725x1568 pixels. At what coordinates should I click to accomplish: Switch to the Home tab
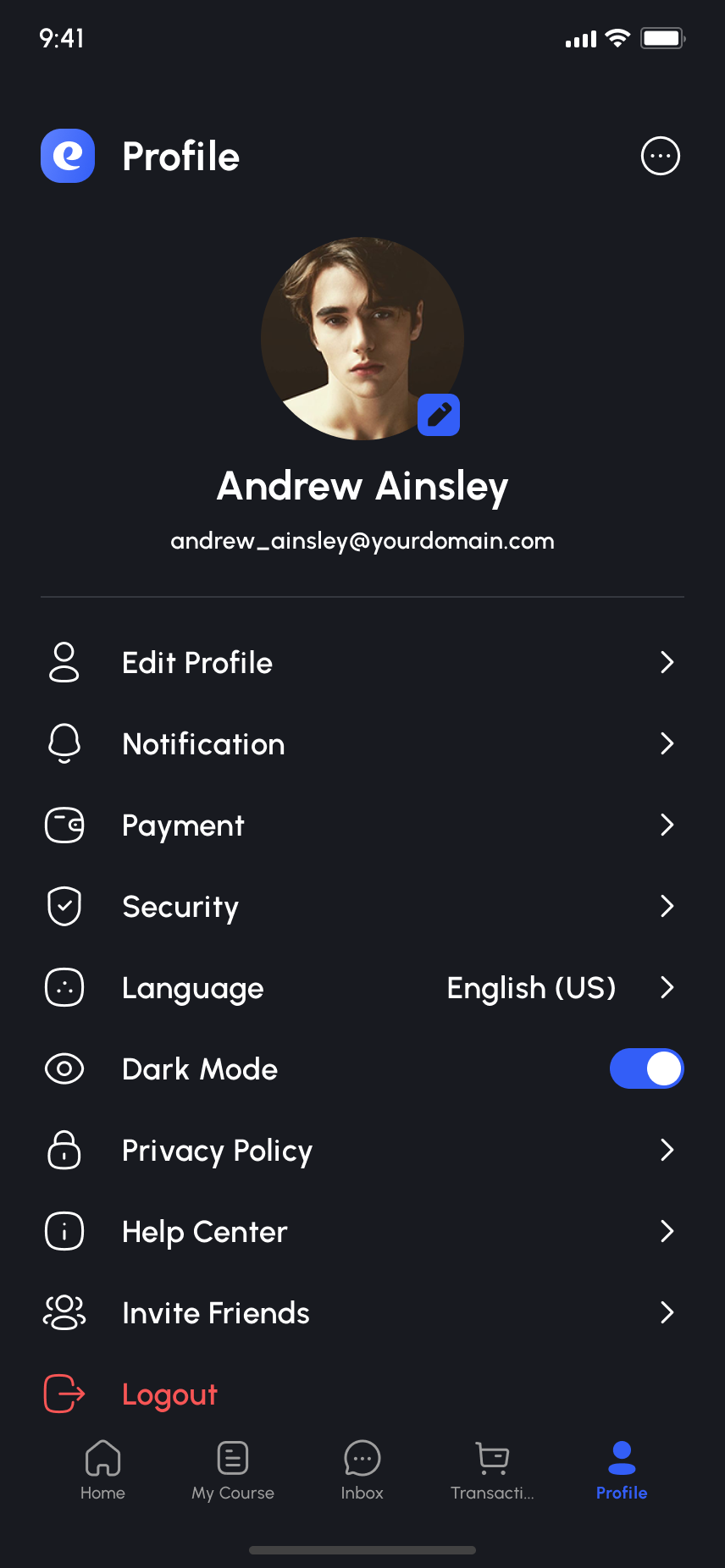[102, 1470]
